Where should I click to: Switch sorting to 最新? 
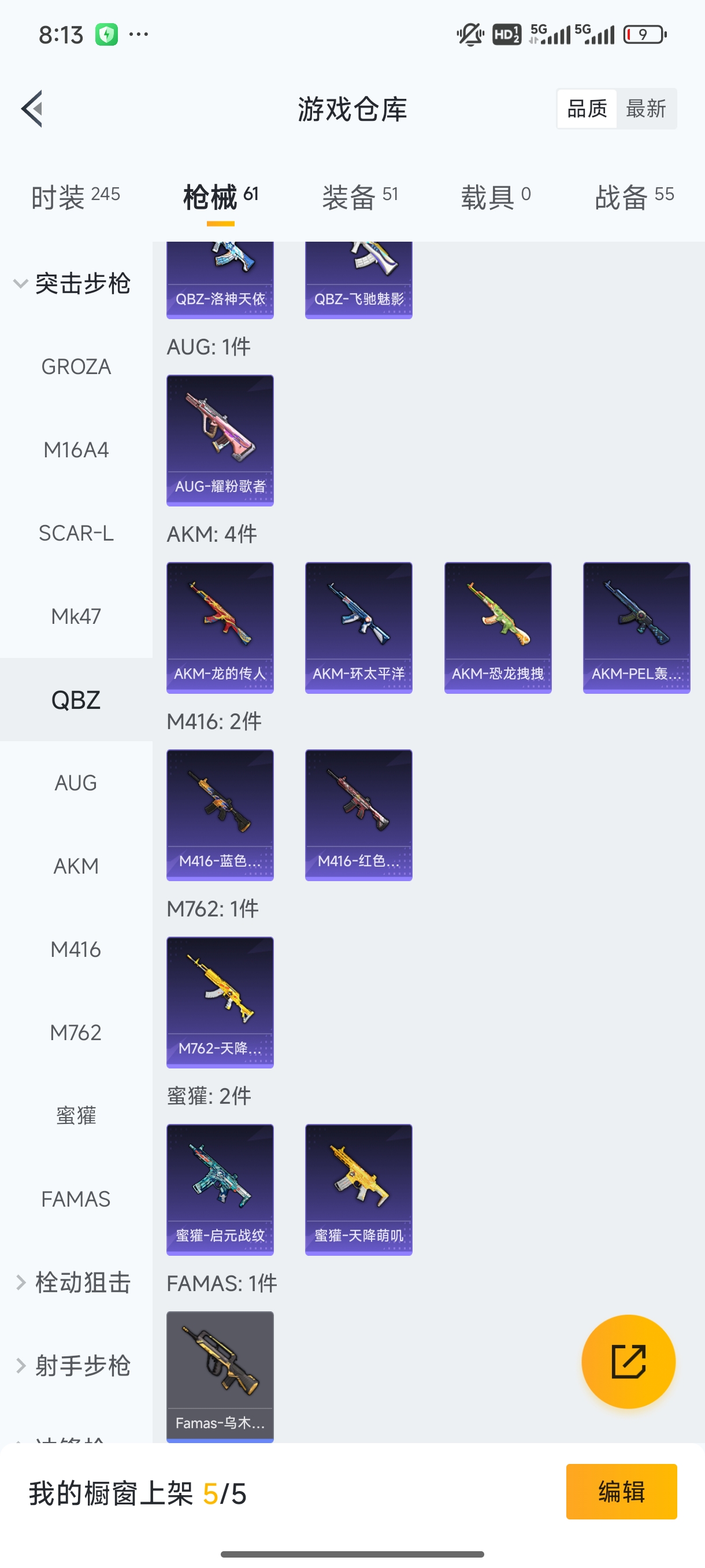point(645,109)
